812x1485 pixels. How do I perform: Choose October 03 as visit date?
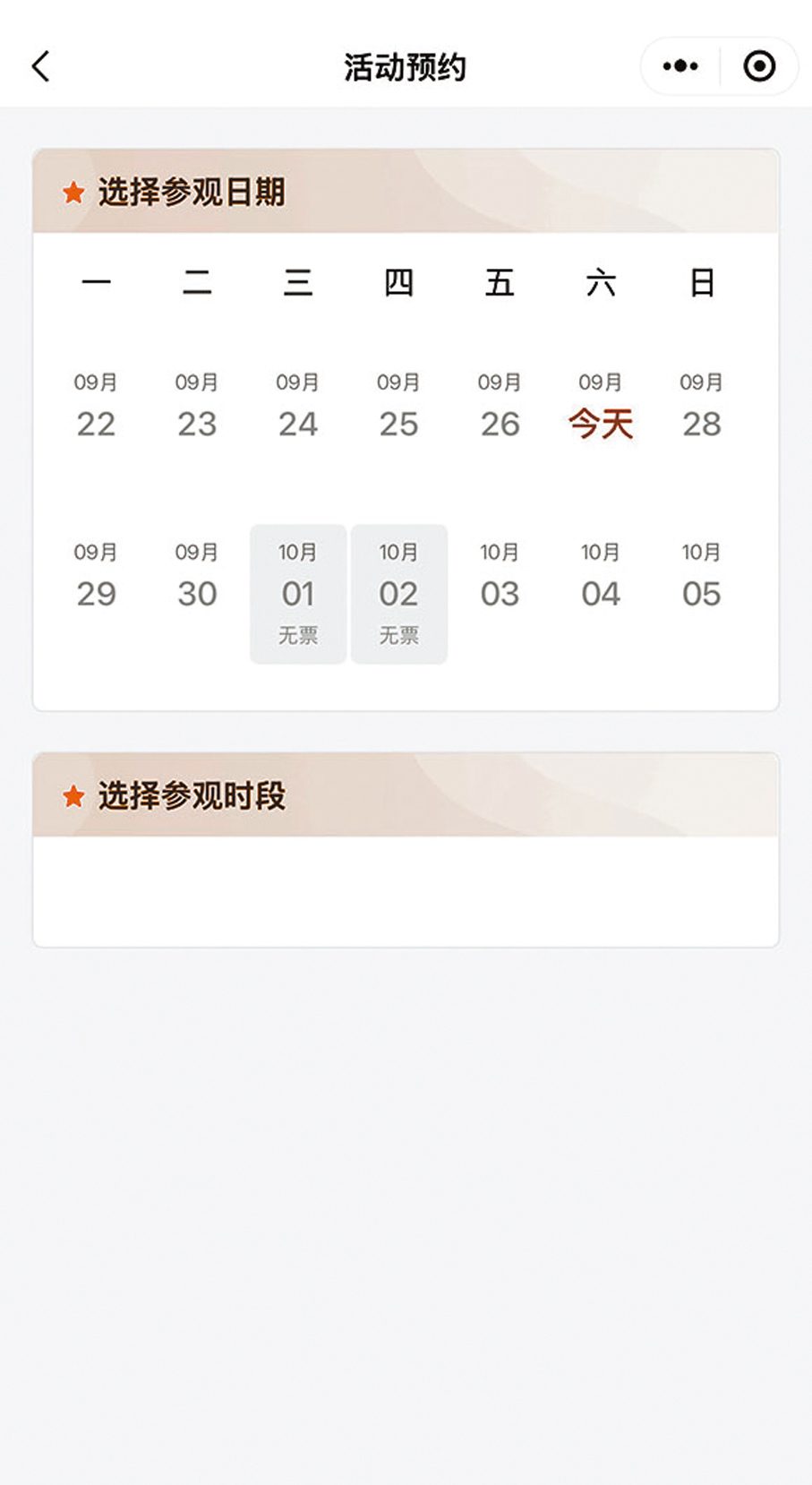(x=500, y=579)
